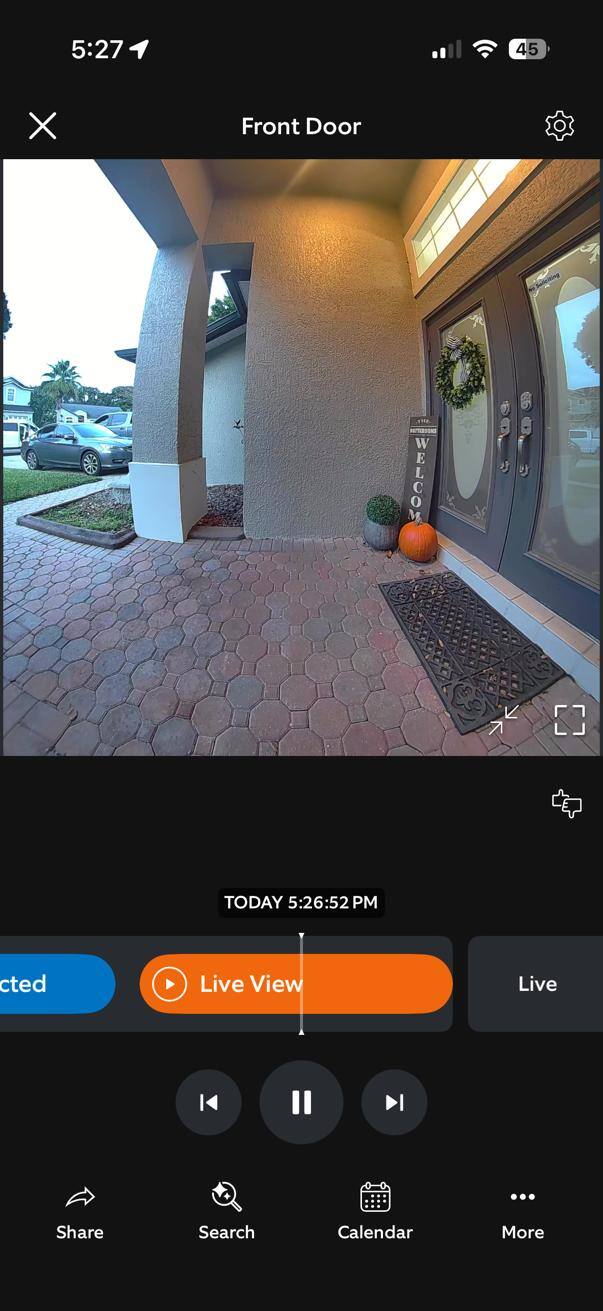Jump to the Live segment
This screenshot has width=603, height=1311.
537,984
